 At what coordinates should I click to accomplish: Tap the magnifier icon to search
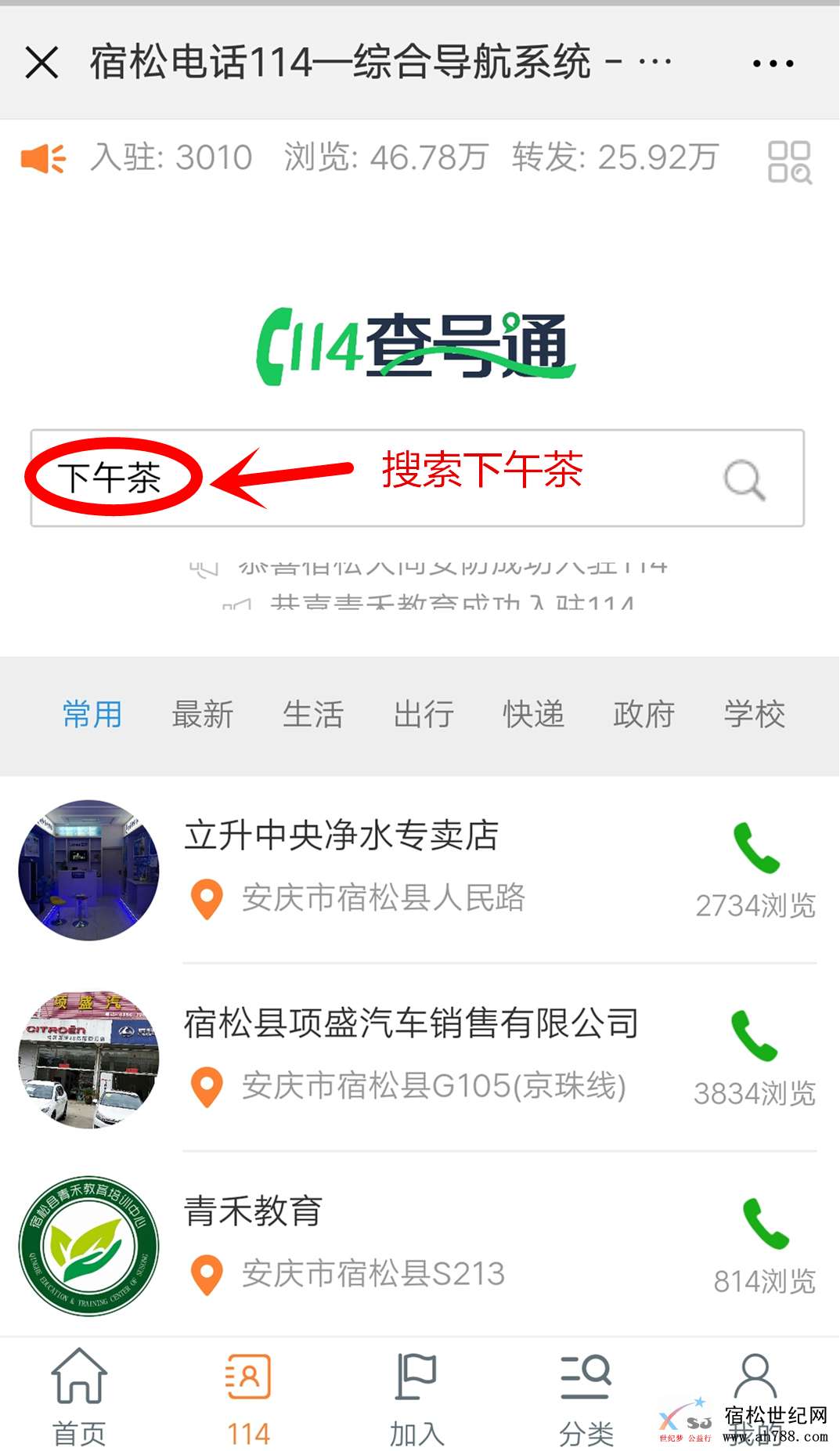point(744,479)
